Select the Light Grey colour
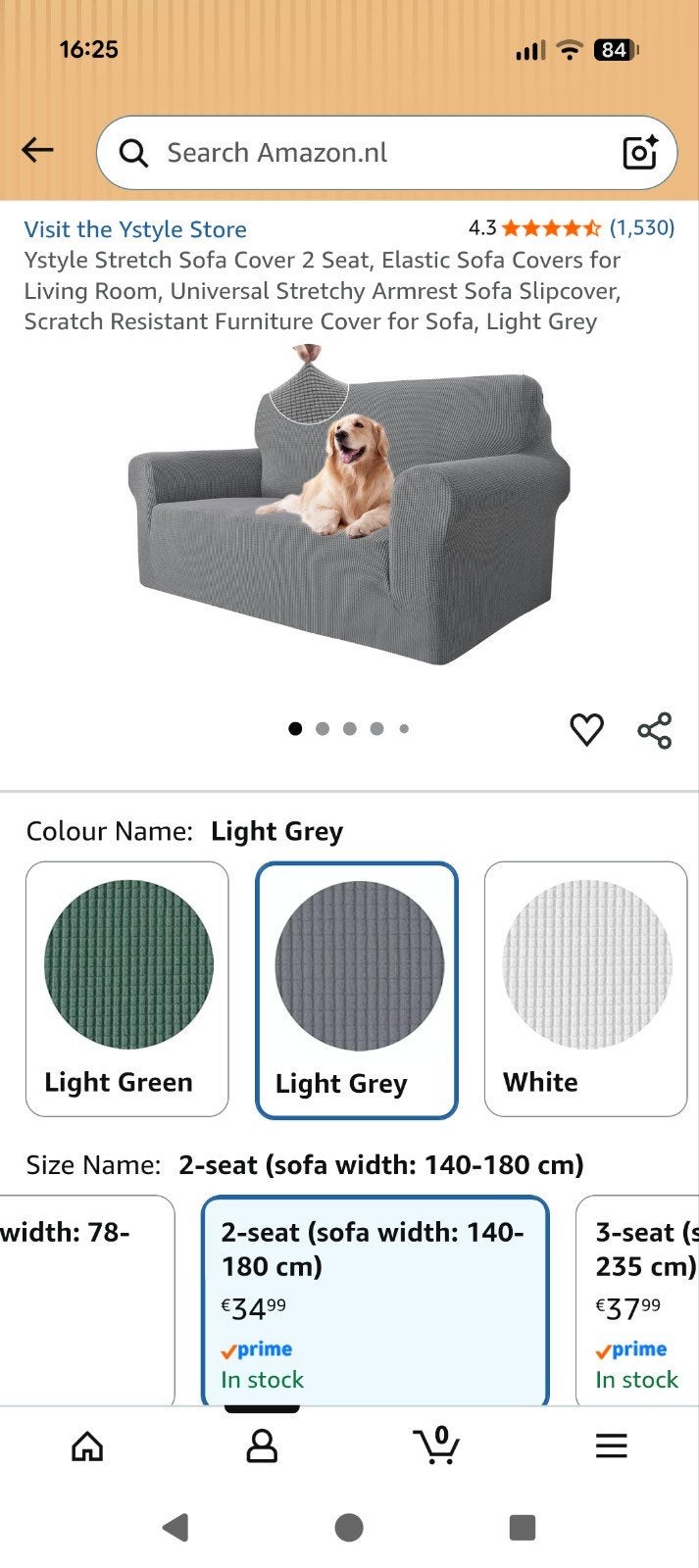Image resolution: width=699 pixels, height=1568 pixels. point(357,990)
